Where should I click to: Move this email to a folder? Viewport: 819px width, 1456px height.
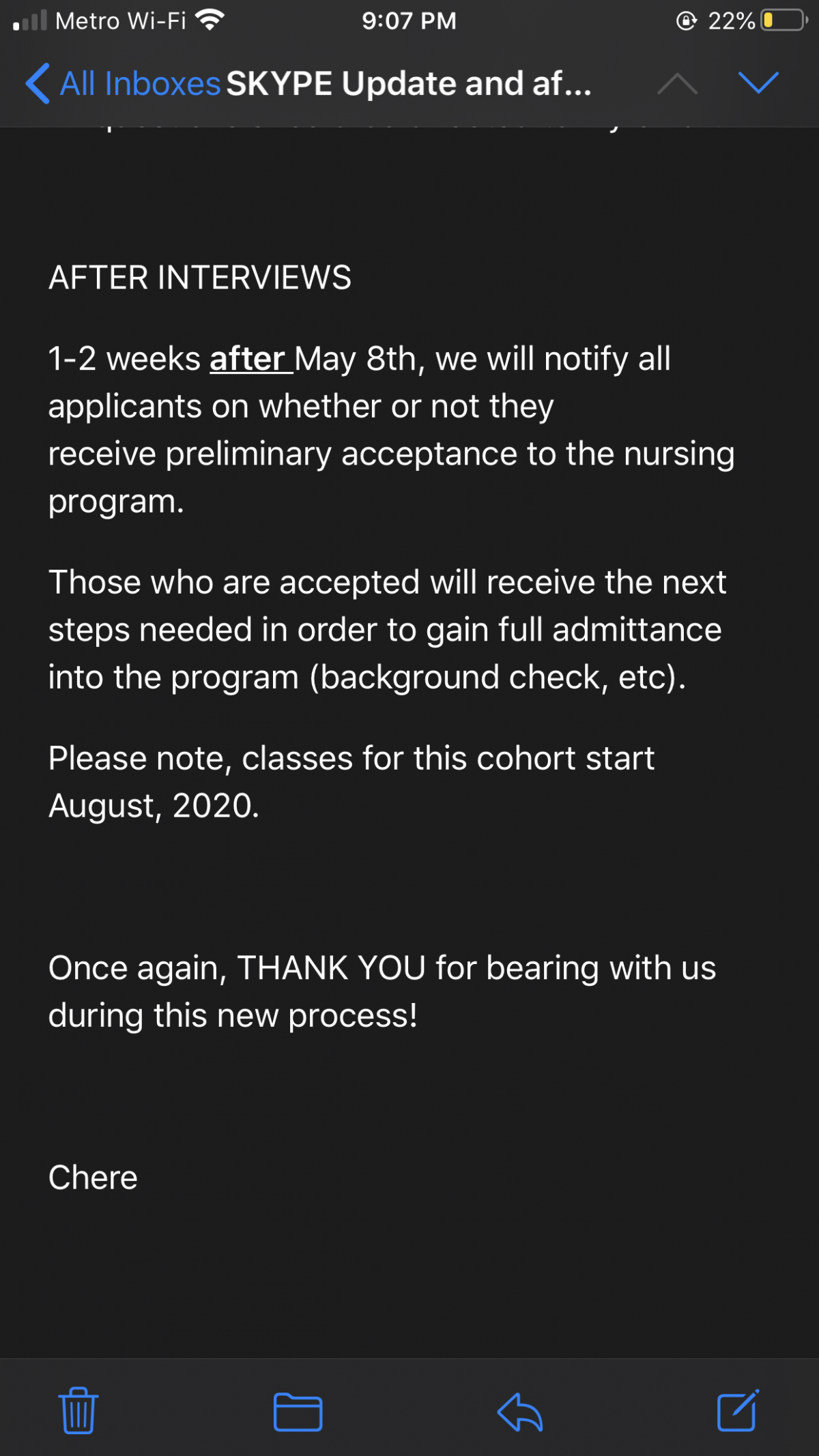click(298, 1411)
